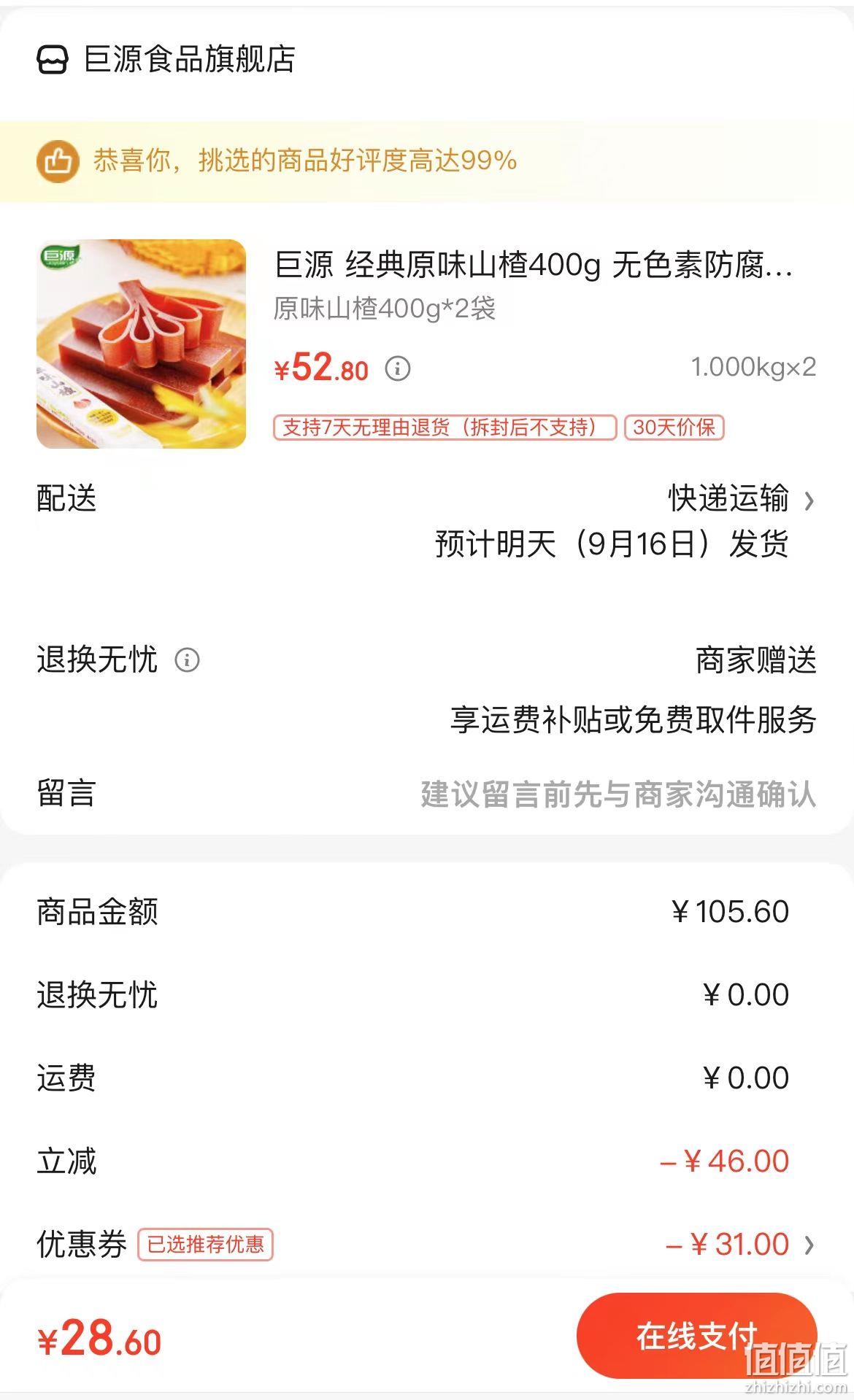Open the 巨源食品旗舰店 store page
854x1400 pixels.
[x=166, y=59]
